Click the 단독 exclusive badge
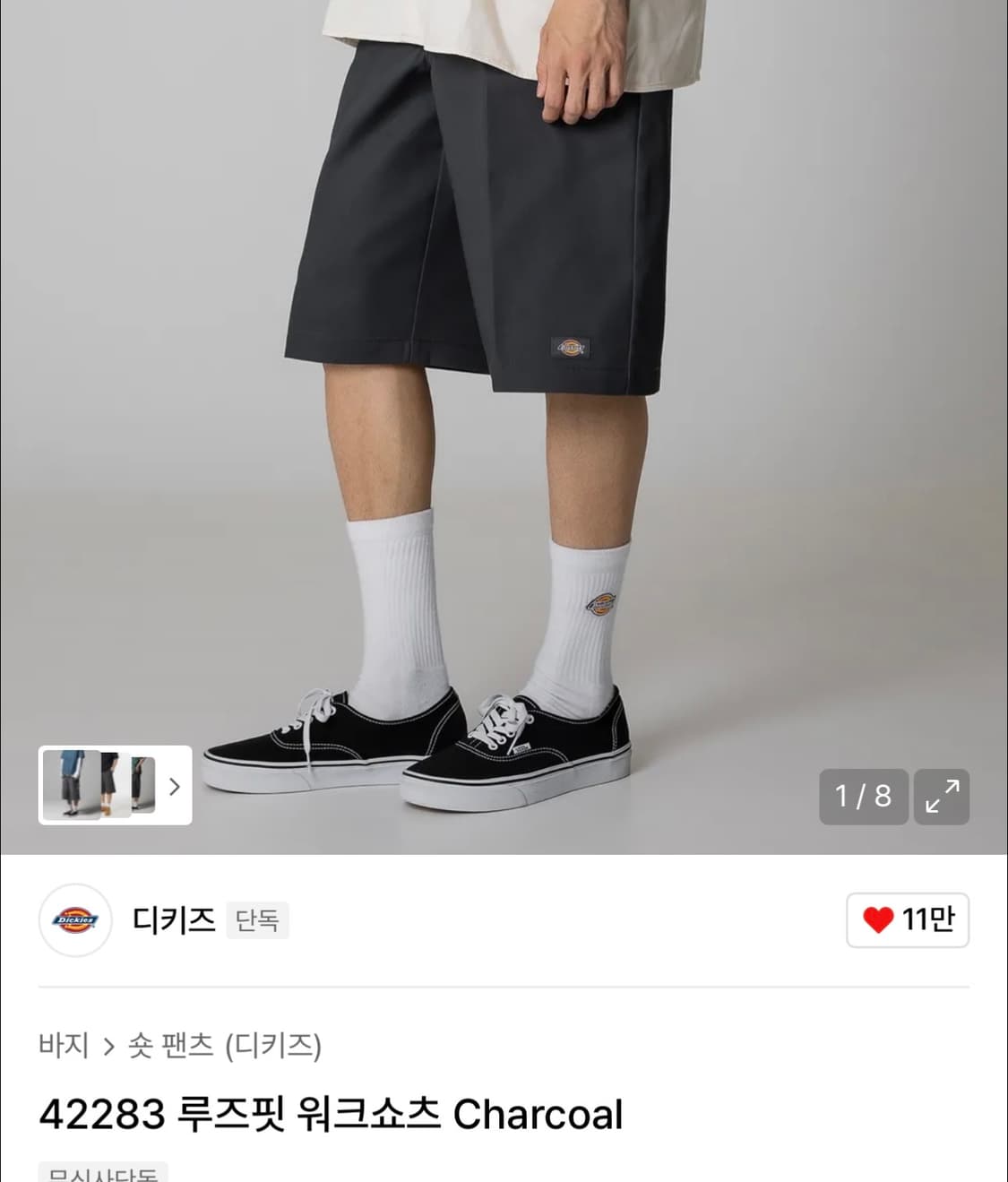The width and height of the screenshot is (1008, 1182). point(260,921)
